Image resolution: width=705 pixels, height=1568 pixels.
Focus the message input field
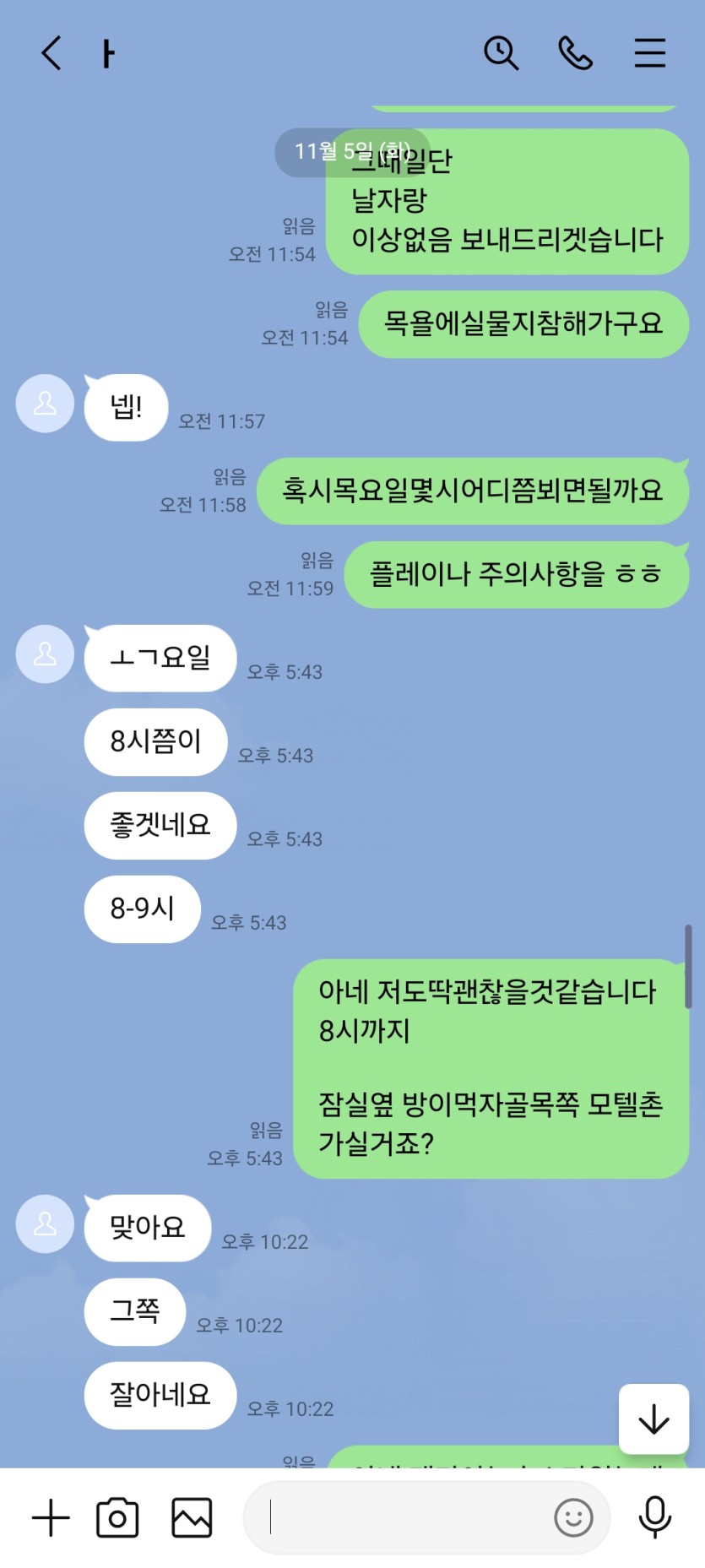(x=405, y=1517)
